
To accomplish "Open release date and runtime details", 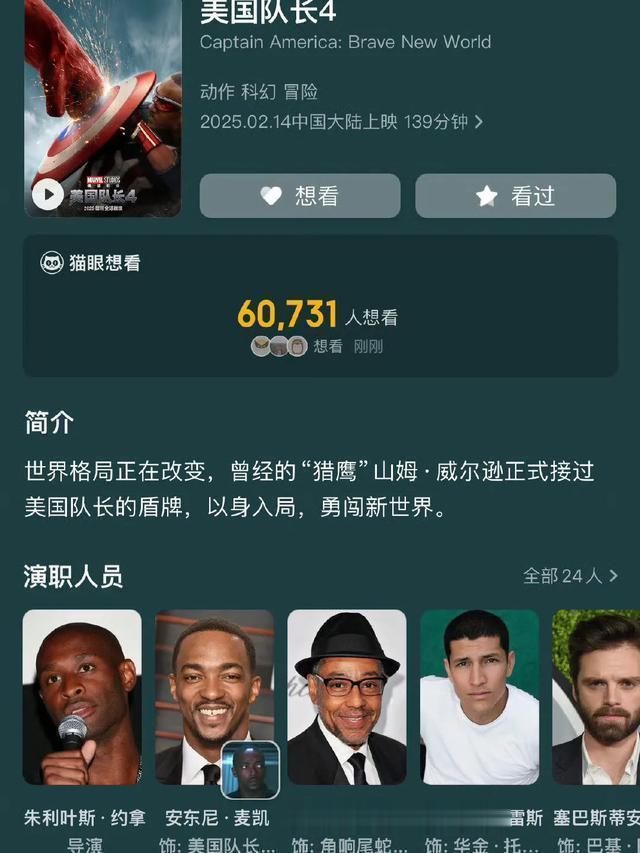I will coord(342,122).
